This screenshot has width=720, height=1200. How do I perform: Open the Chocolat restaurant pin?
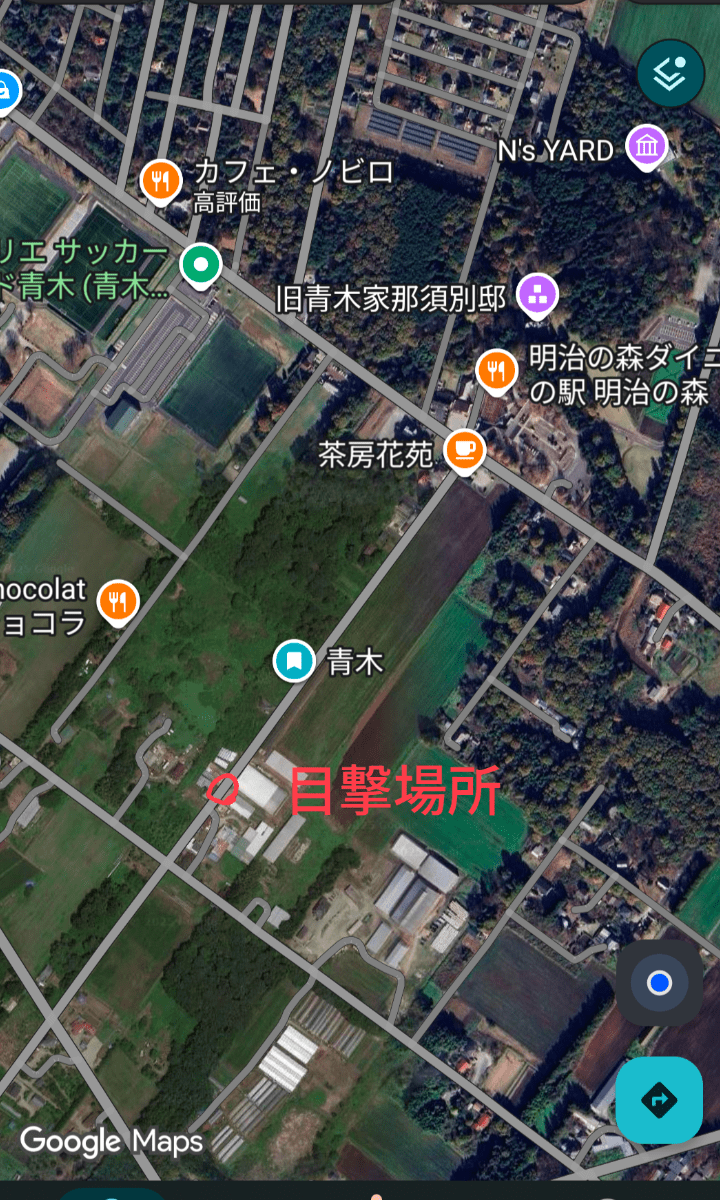click(118, 601)
